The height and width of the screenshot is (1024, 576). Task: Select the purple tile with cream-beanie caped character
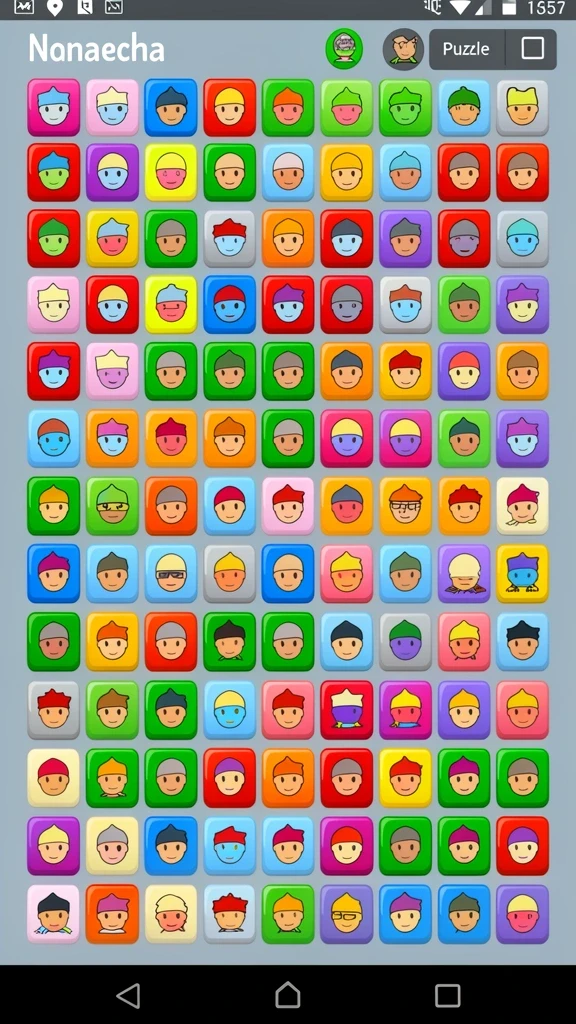pos(464,573)
